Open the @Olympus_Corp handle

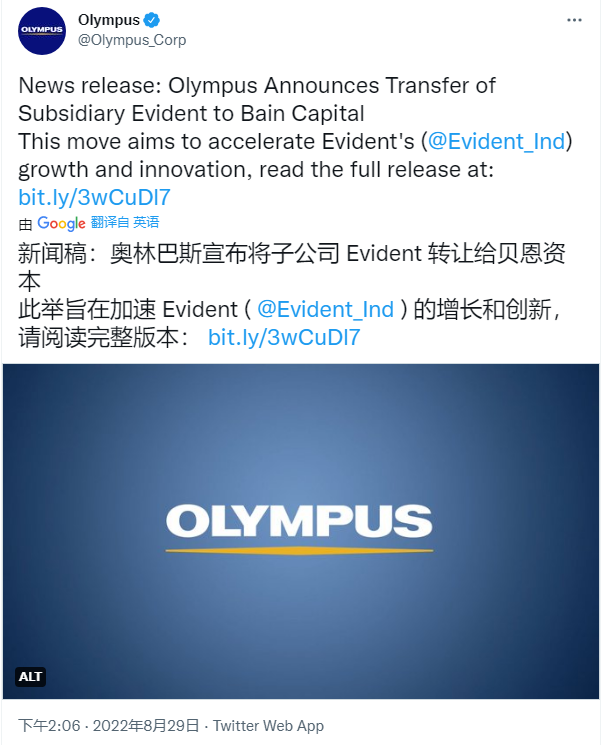tap(132, 40)
